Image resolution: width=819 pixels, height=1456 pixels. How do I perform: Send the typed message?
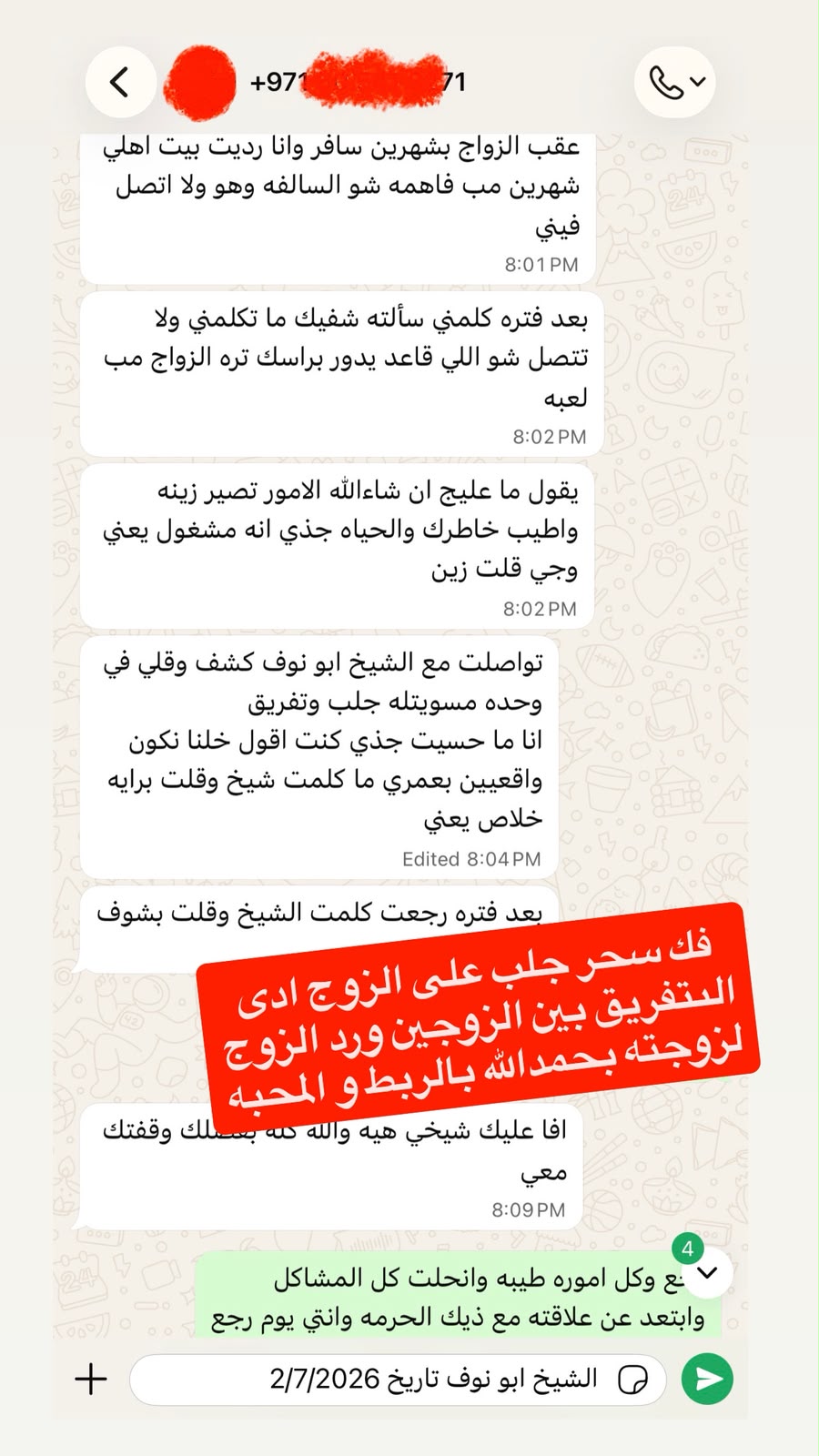(709, 1379)
